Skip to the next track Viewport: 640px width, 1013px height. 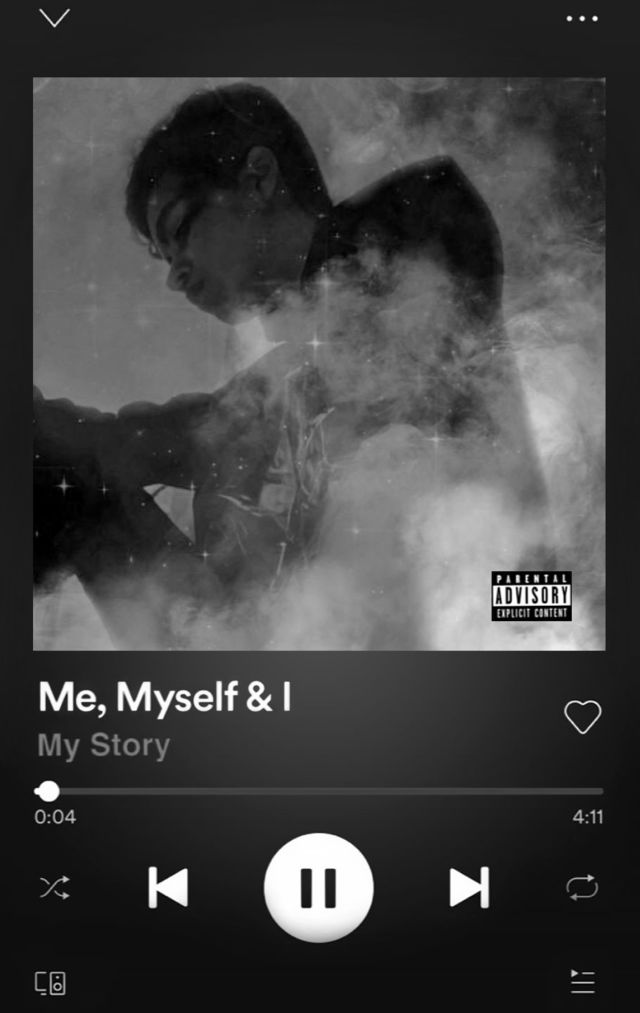coord(468,887)
